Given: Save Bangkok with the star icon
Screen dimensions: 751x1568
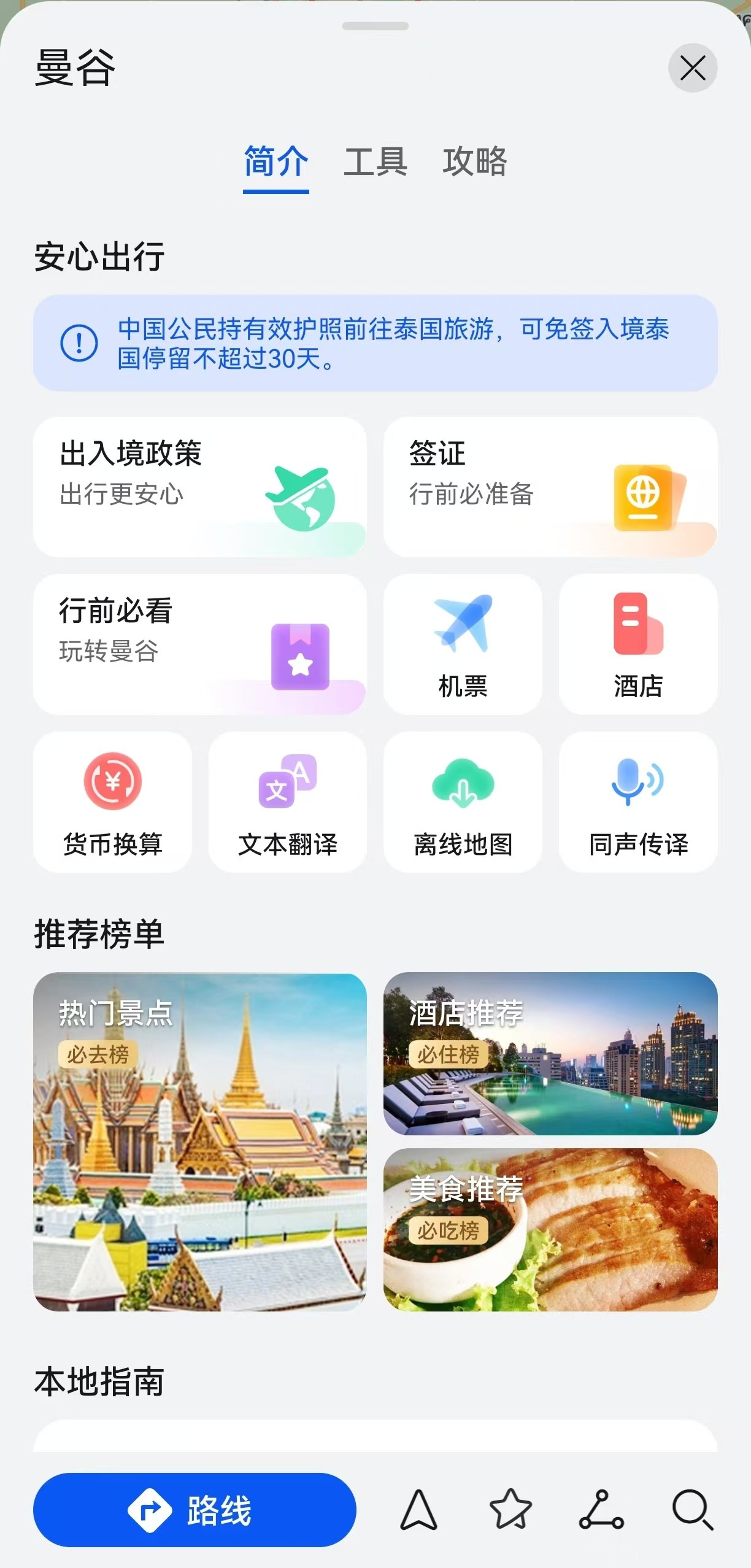Looking at the screenshot, I should pos(510,1510).
